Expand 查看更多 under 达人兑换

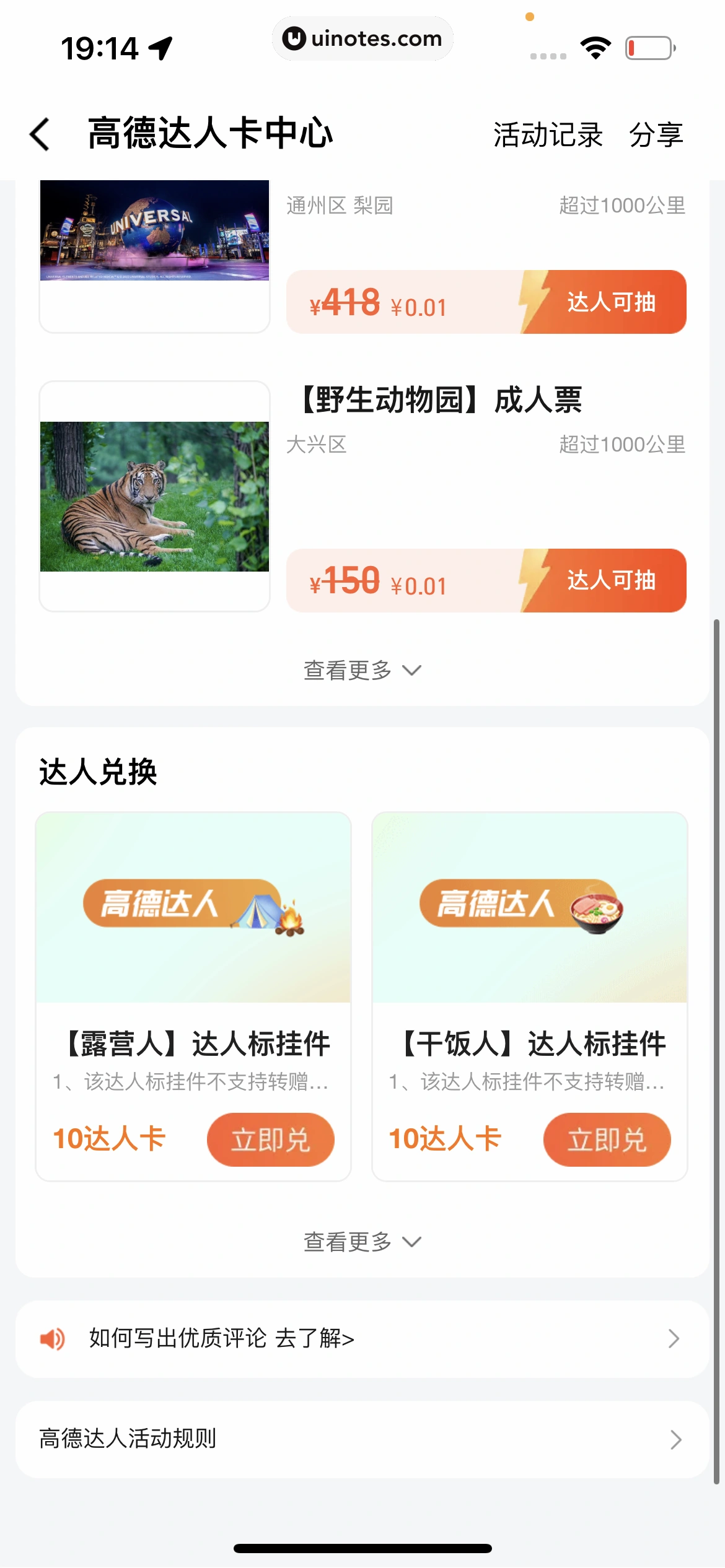[362, 1242]
